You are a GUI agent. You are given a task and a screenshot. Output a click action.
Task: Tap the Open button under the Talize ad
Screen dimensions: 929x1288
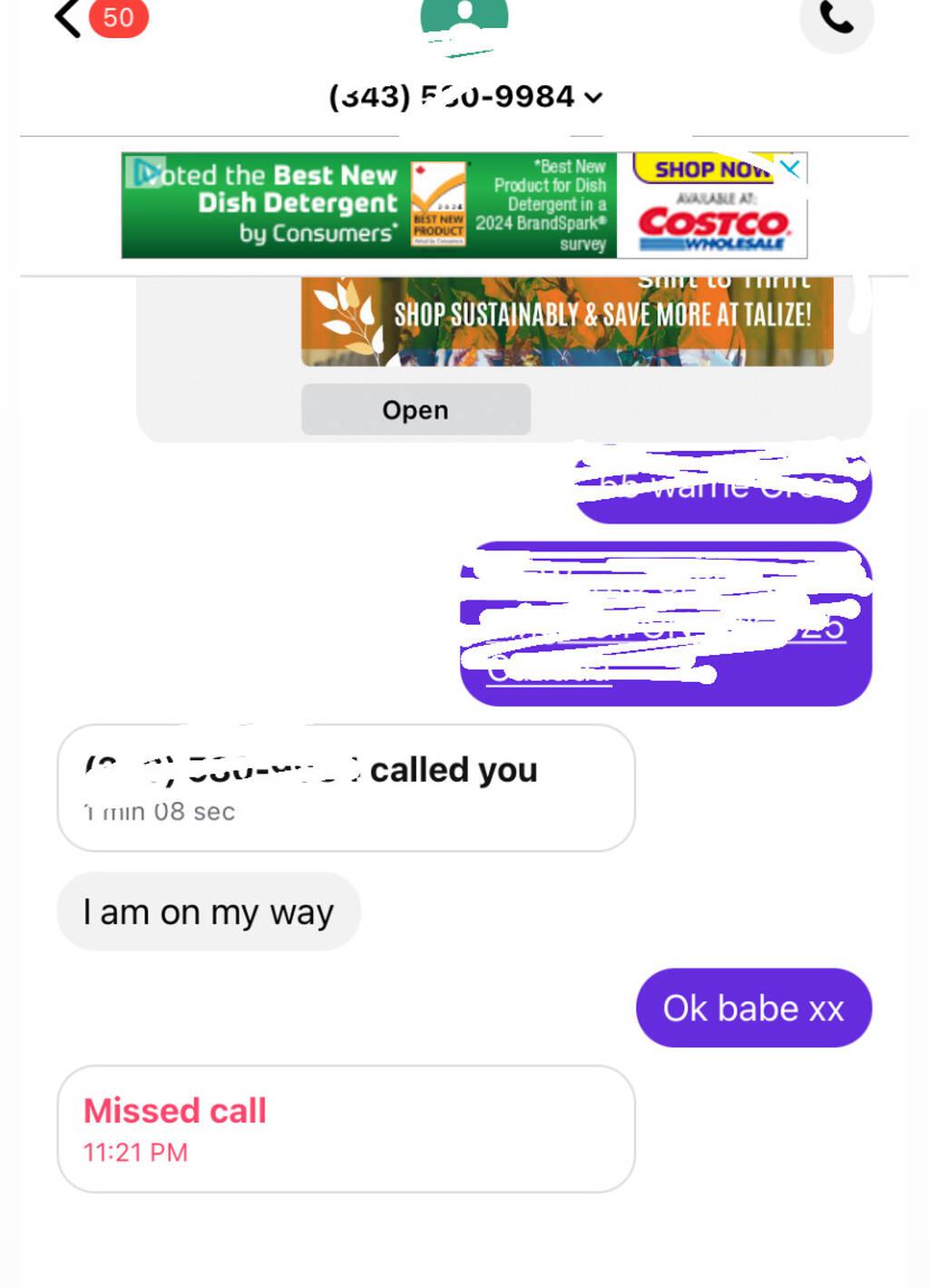point(416,410)
